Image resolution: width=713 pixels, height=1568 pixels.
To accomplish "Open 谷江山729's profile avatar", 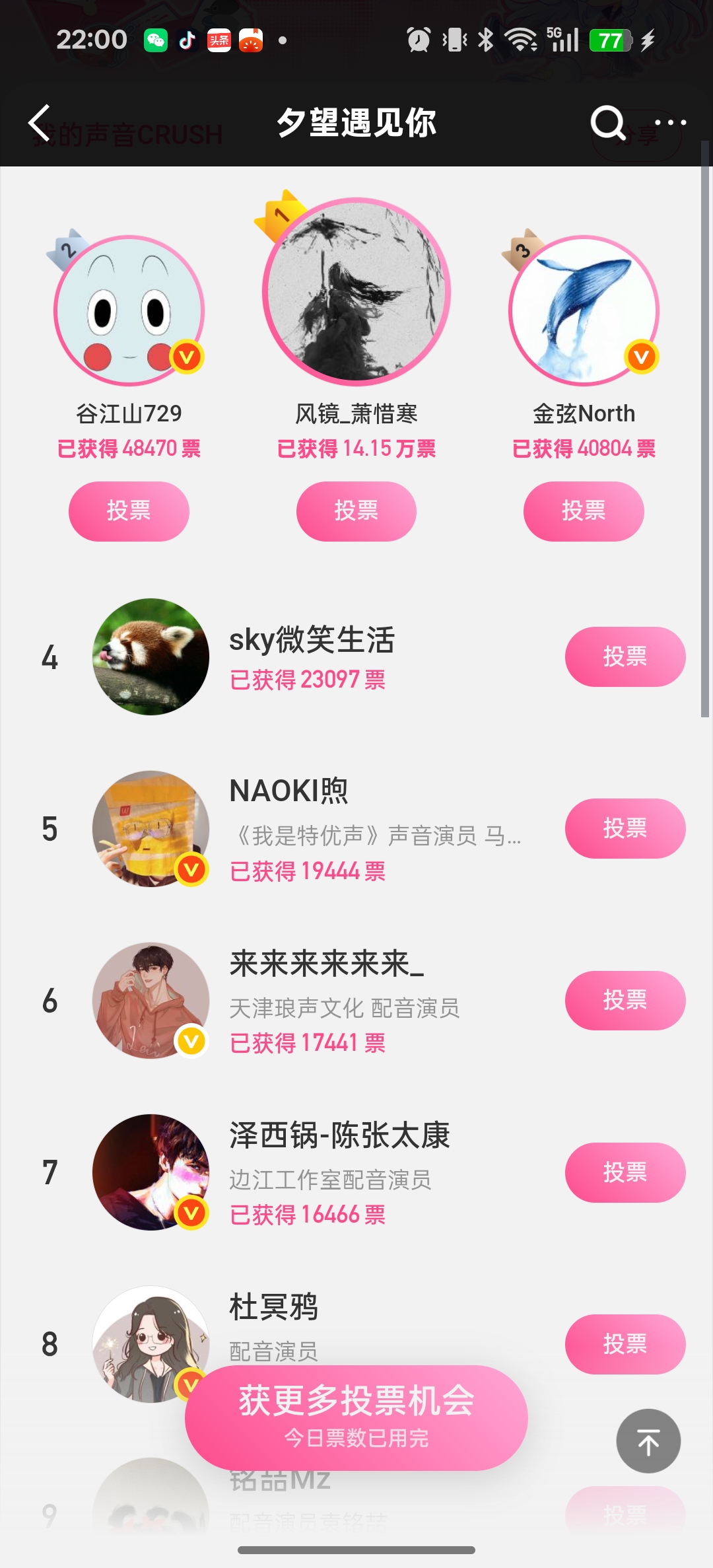I will [x=129, y=310].
